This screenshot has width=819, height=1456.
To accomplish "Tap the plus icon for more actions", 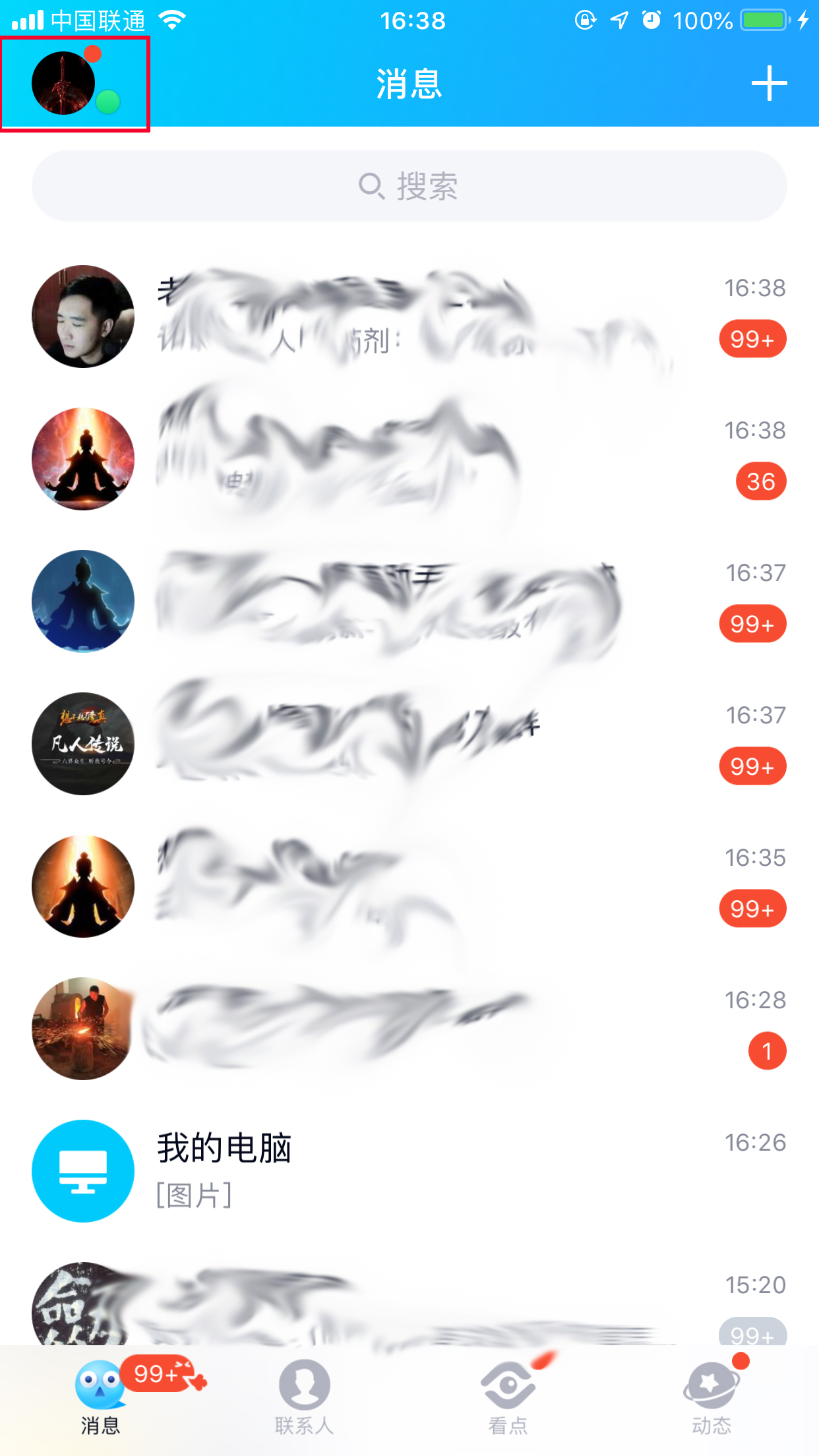I will (x=769, y=84).
